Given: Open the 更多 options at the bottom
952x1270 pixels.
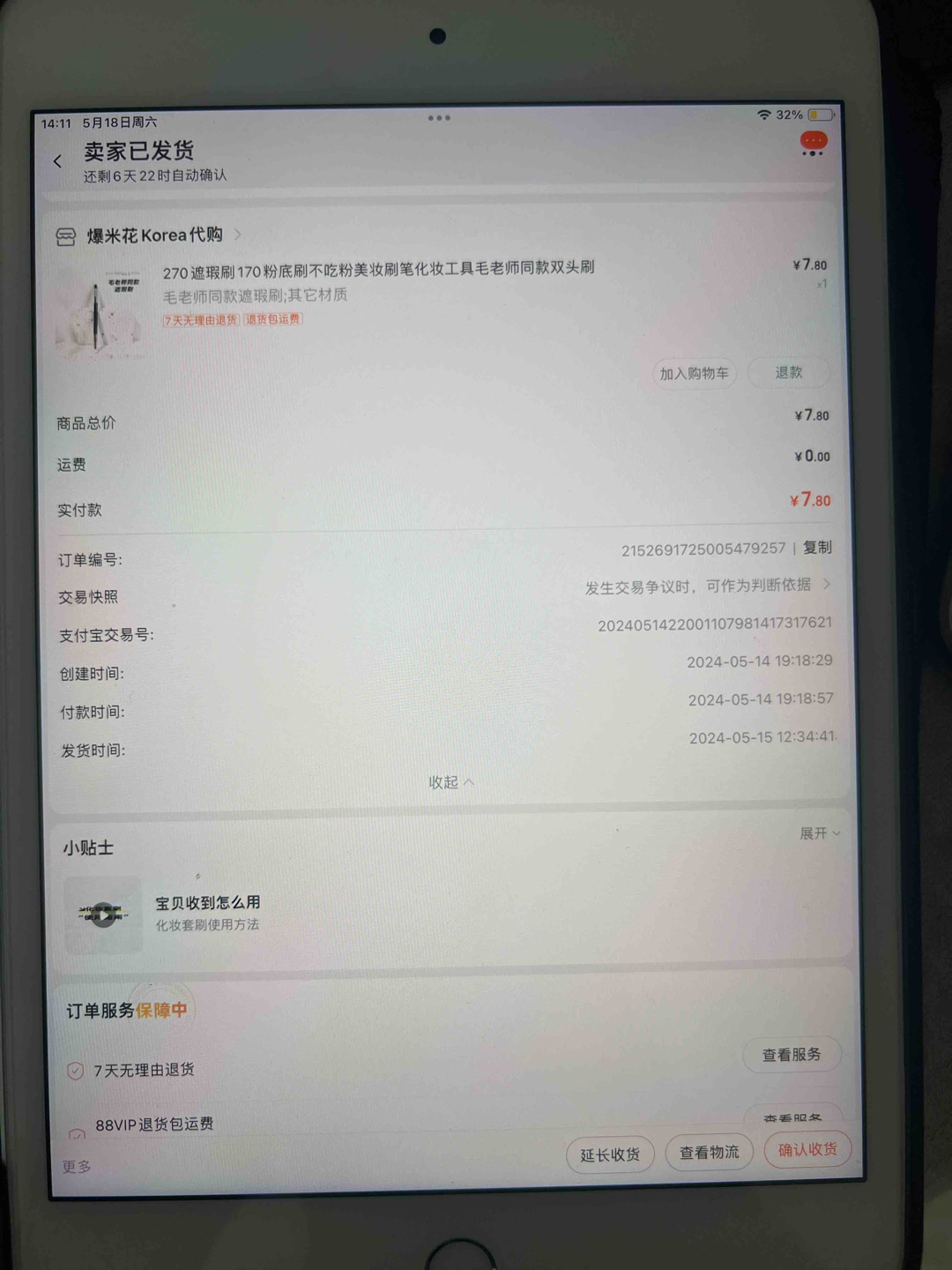Looking at the screenshot, I should (77, 1166).
